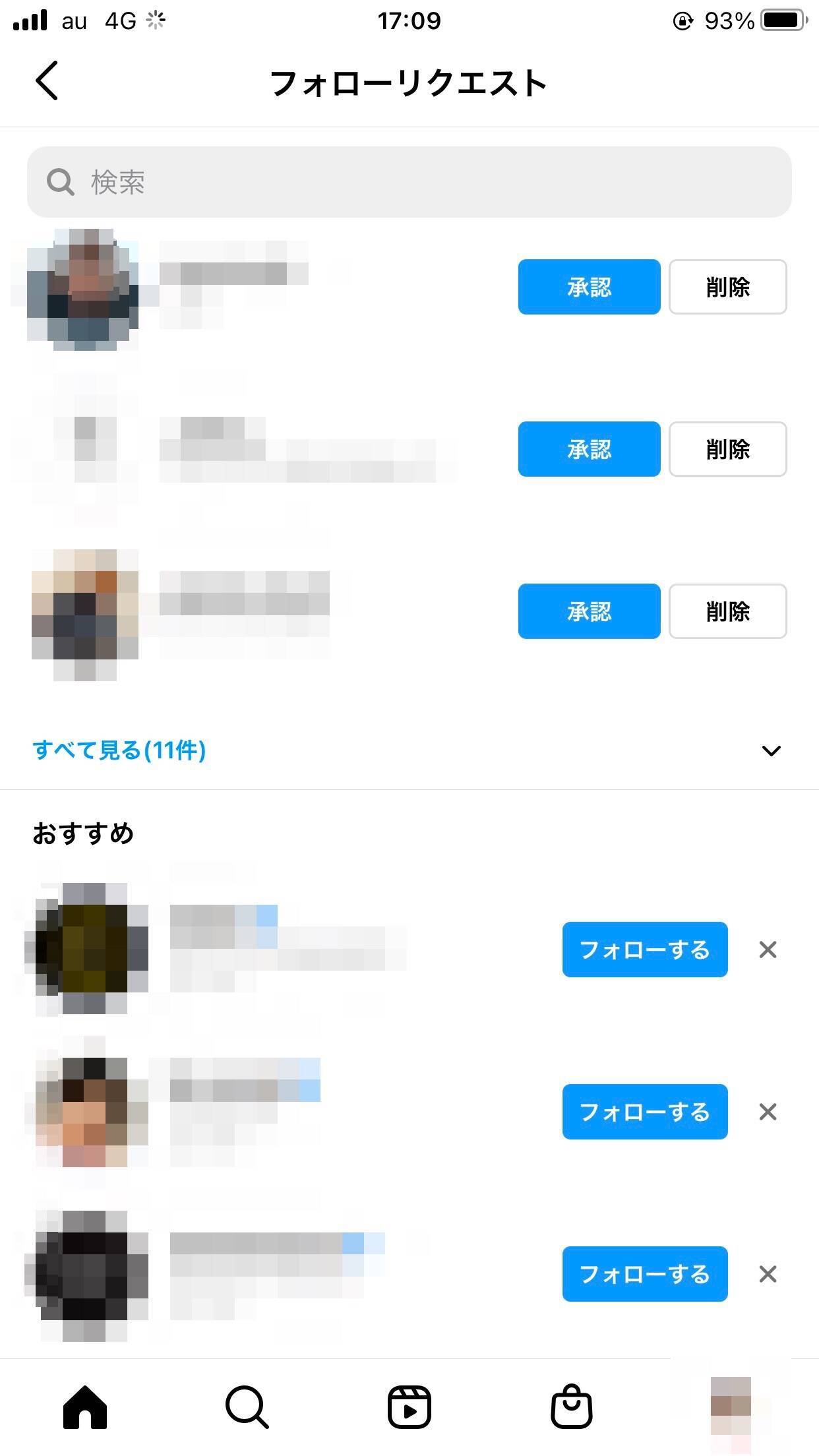
Task: Follow the second suggested account
Action: 644,1112
